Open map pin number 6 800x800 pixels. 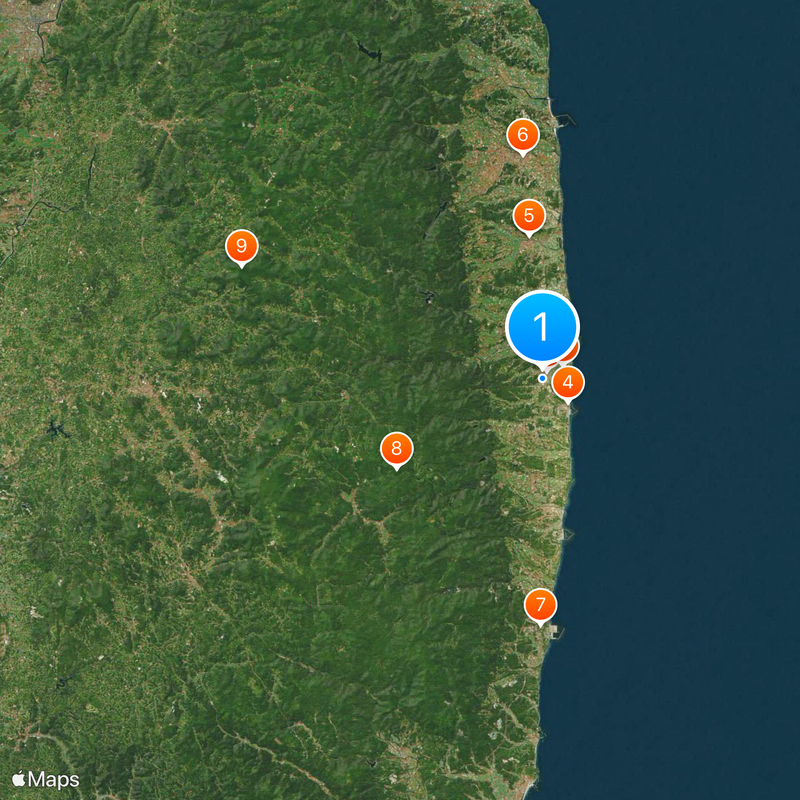[x=522, y=134]
